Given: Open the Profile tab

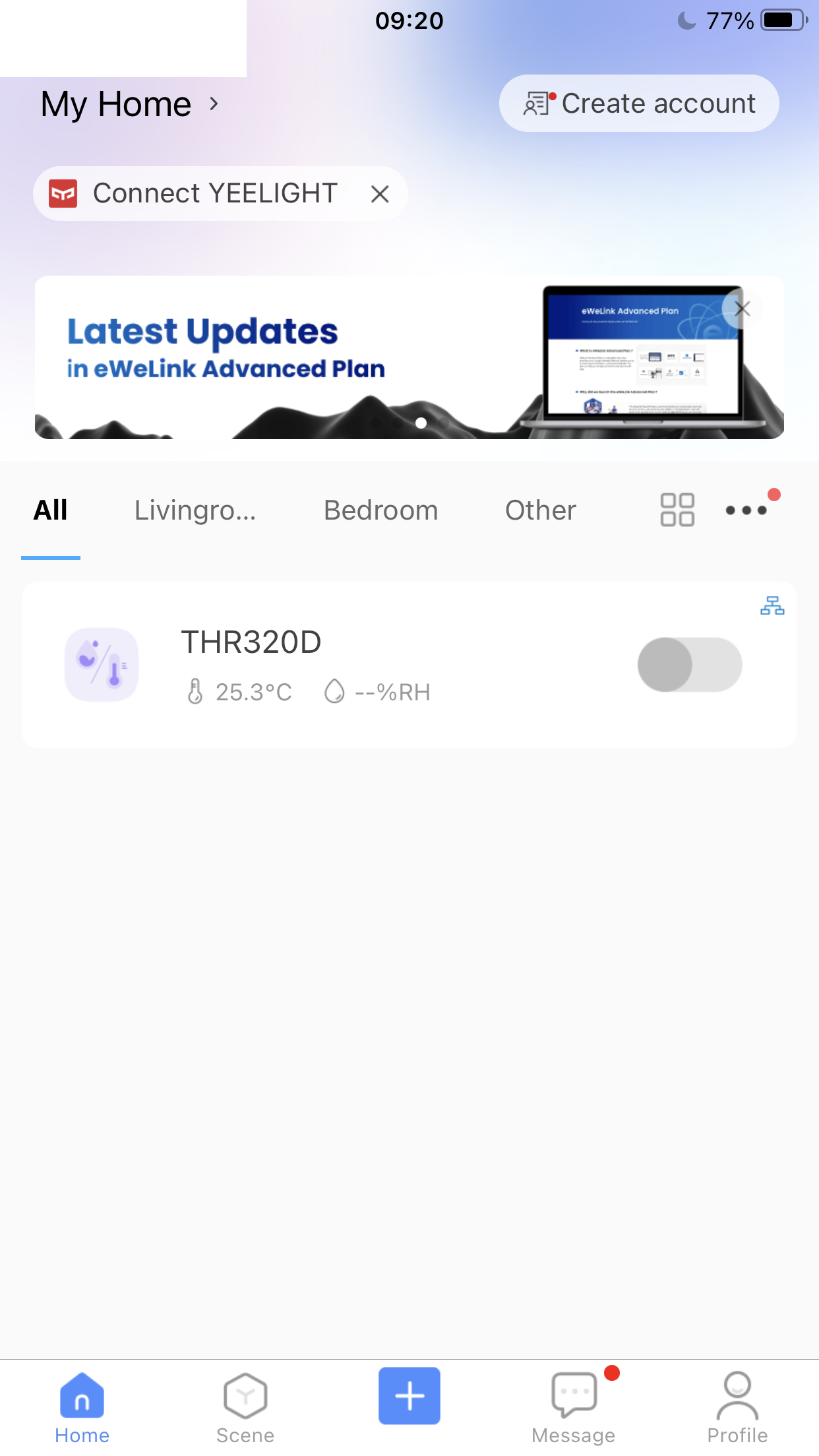Looking at the screenshot, I should pos(737,1407).
